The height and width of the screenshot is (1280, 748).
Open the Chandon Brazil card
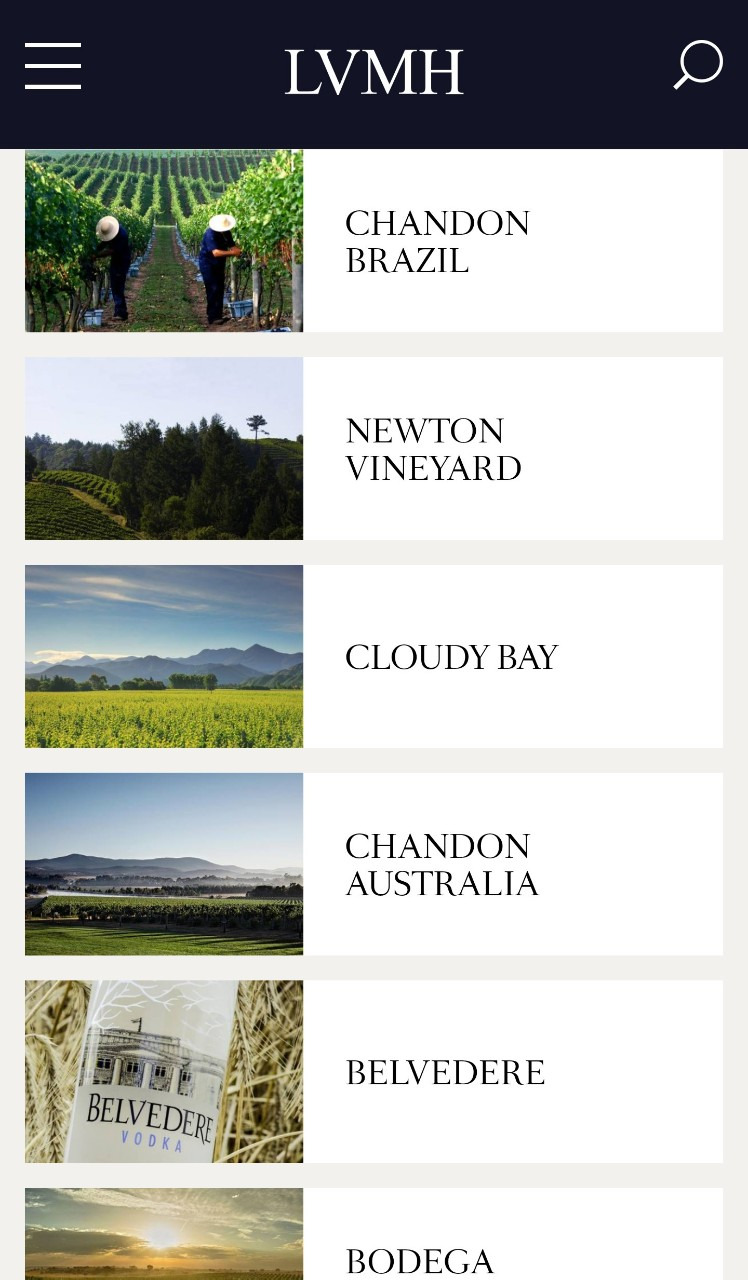coord(374,241)
